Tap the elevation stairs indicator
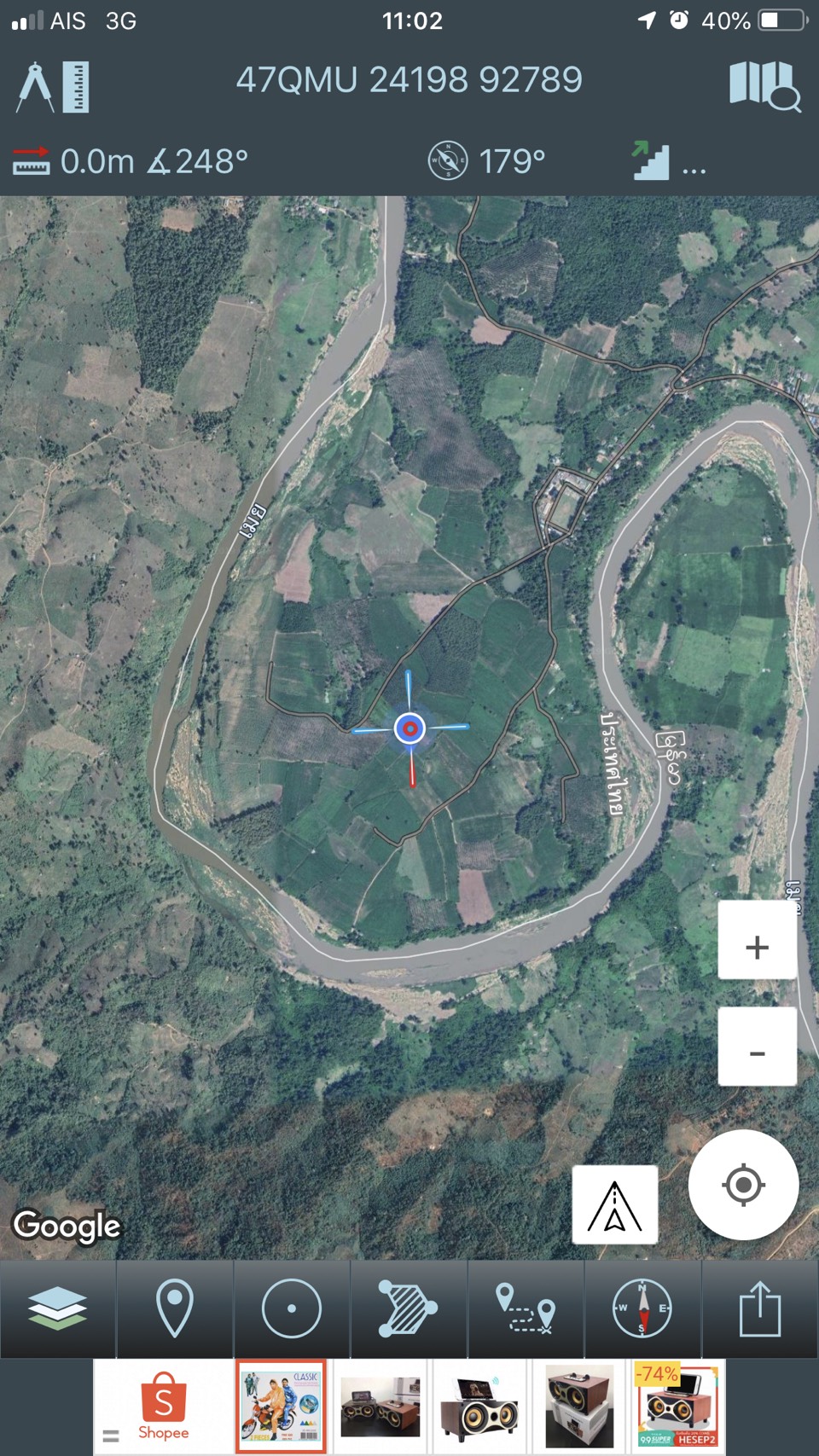 669,160
